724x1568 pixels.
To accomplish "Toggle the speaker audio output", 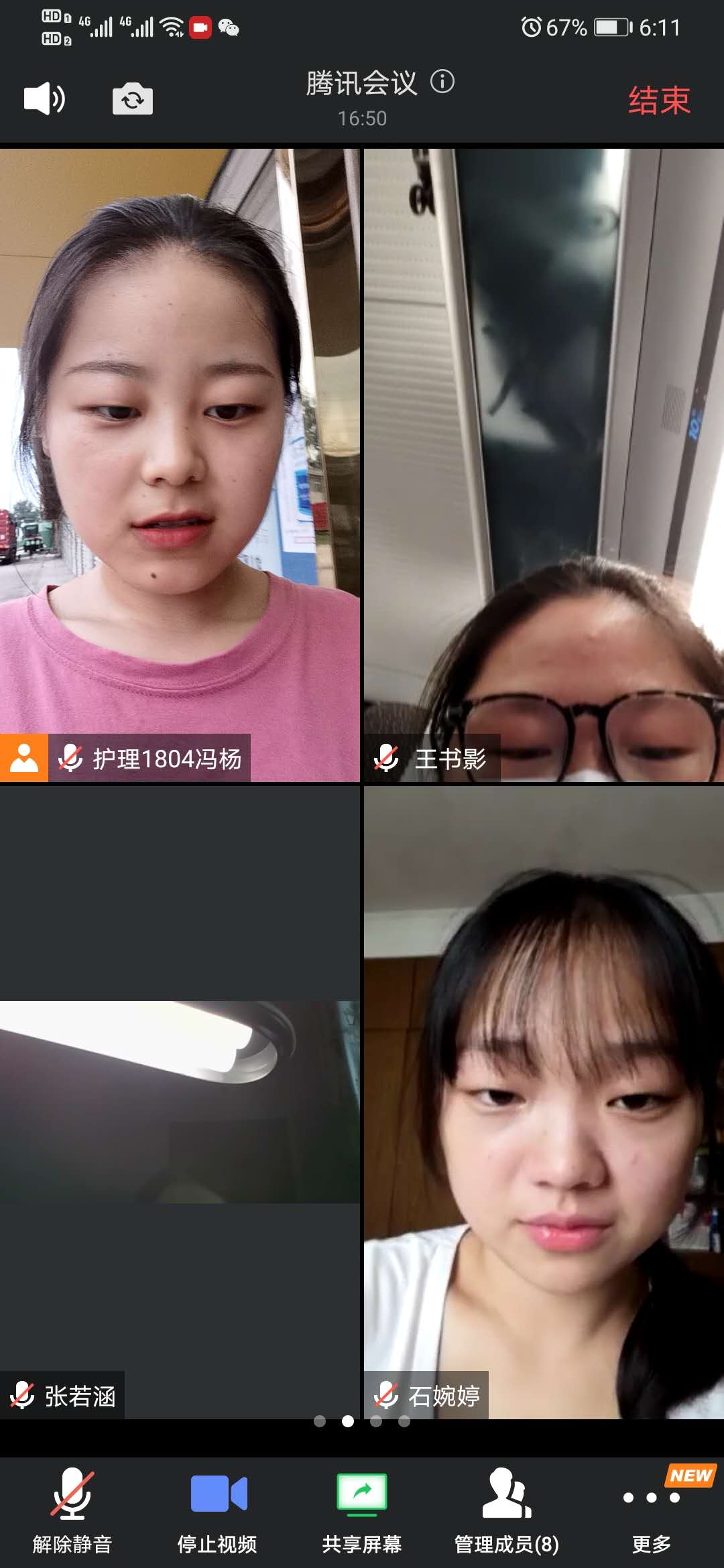I will pos(44,99).
